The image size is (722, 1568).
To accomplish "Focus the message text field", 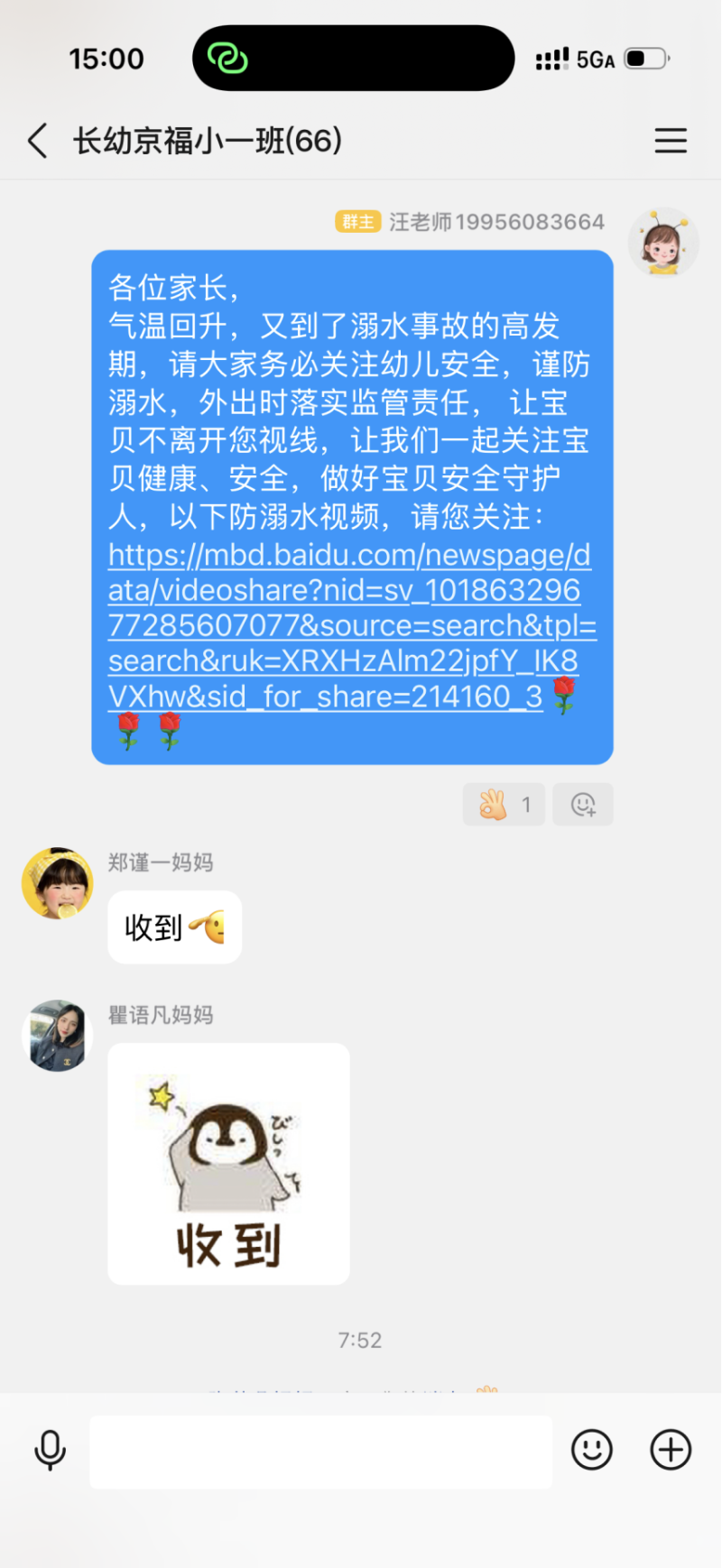I will (x=320, y=1451).
